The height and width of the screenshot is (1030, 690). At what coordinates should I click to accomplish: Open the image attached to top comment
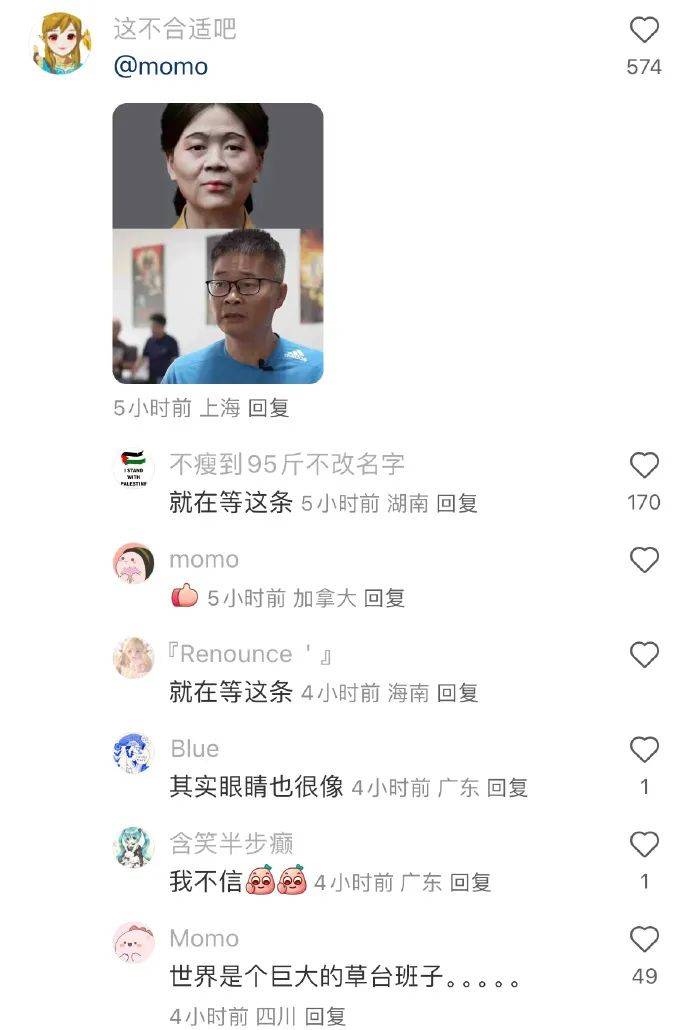point(217,243)
